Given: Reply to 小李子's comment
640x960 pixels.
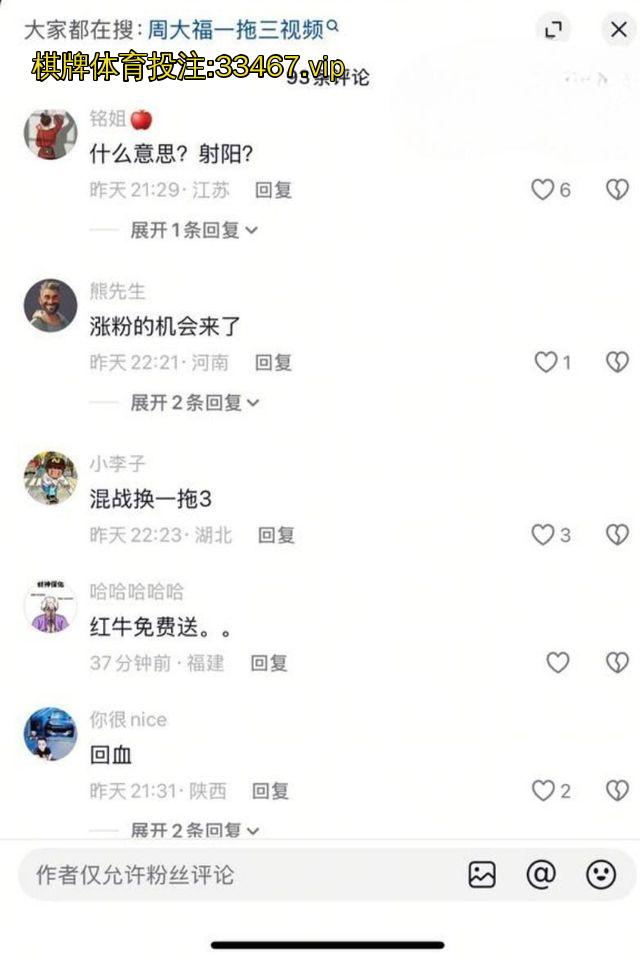Looking at the screenshot, I should (x=276, y=535).
